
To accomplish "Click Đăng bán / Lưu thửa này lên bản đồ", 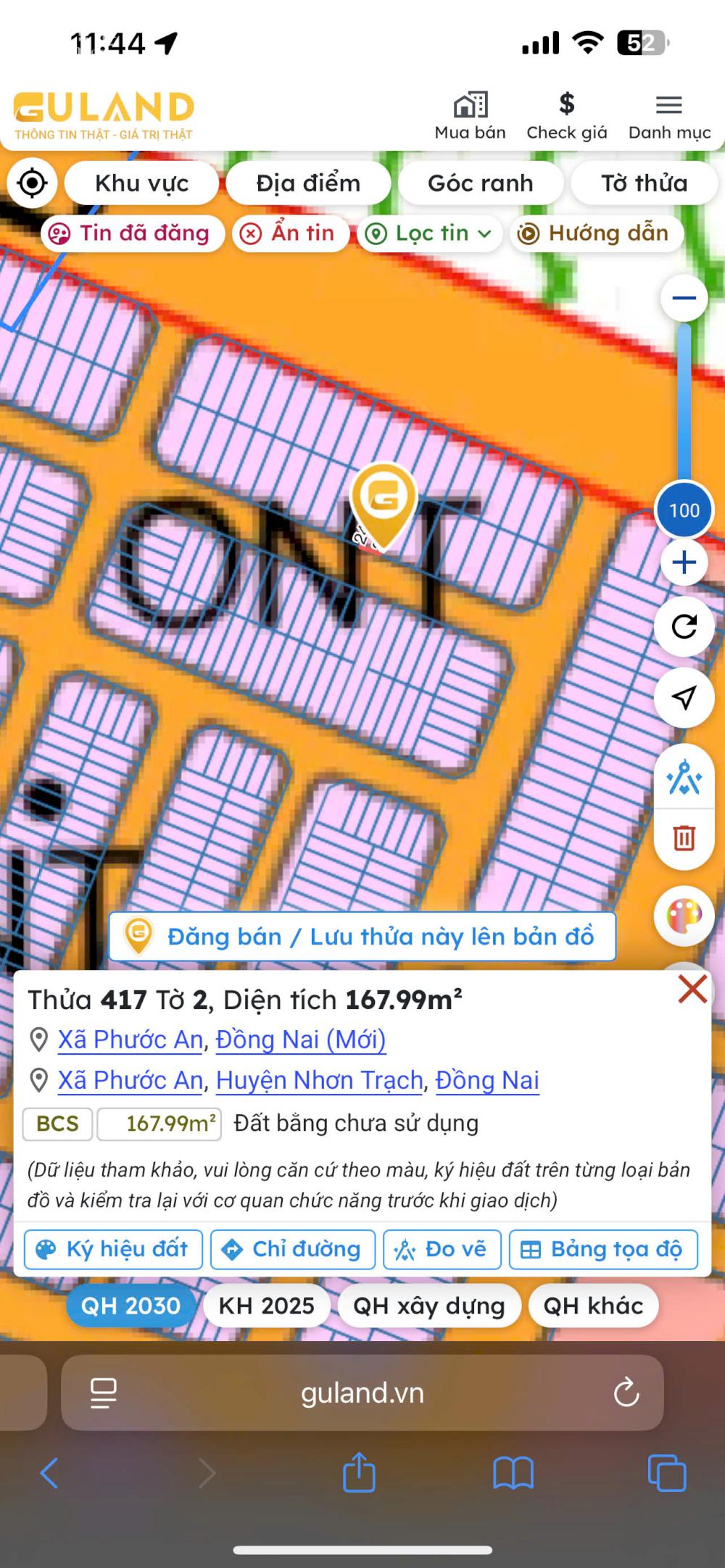I will tap(362, 937).
